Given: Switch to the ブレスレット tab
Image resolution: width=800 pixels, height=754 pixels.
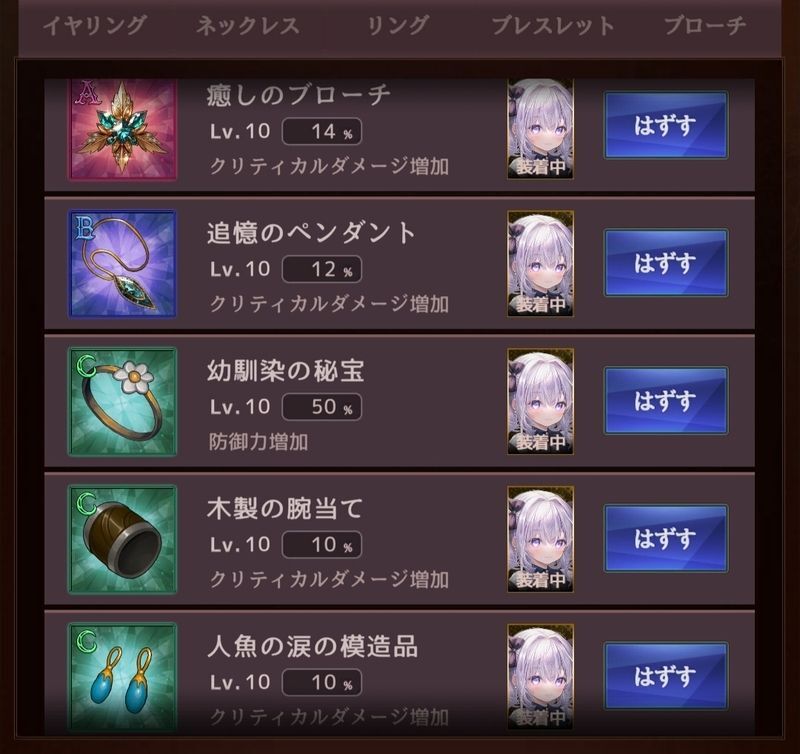Looking at the screenshot, I should tap(552, 27).
